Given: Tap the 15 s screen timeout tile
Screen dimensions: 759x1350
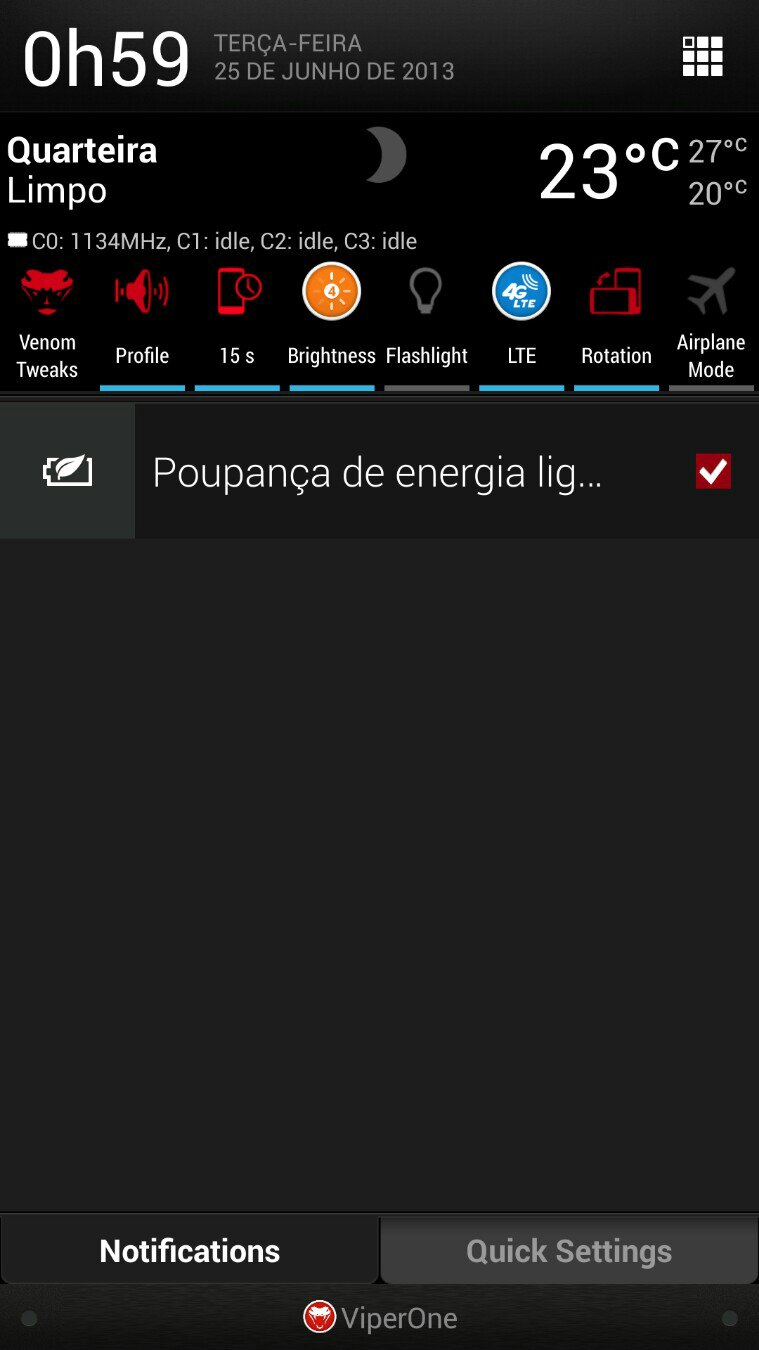Looking at the screenshot, I should tap(237, 324).
